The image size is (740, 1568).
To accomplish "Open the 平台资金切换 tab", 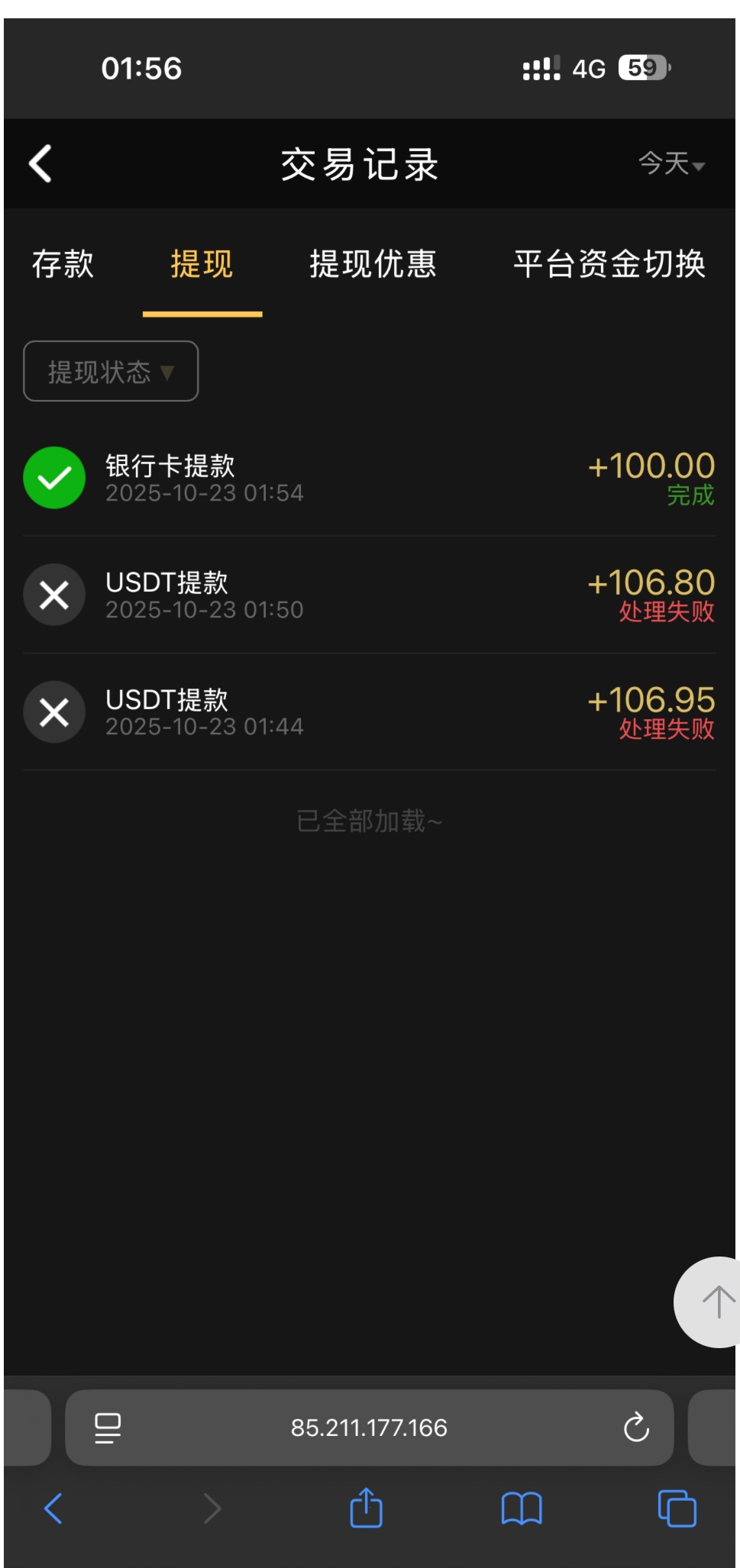I will (609, 264).
